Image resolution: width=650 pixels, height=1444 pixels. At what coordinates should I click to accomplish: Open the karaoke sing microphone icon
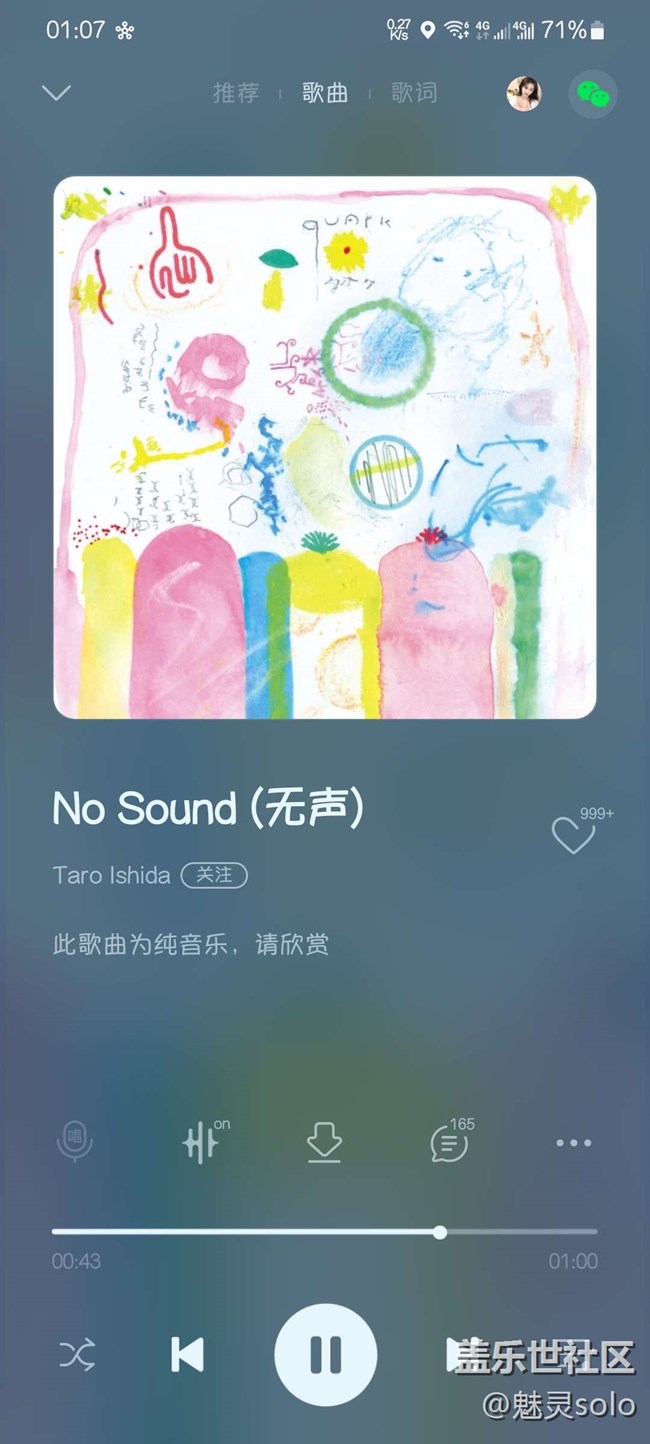coord(75,1142)
